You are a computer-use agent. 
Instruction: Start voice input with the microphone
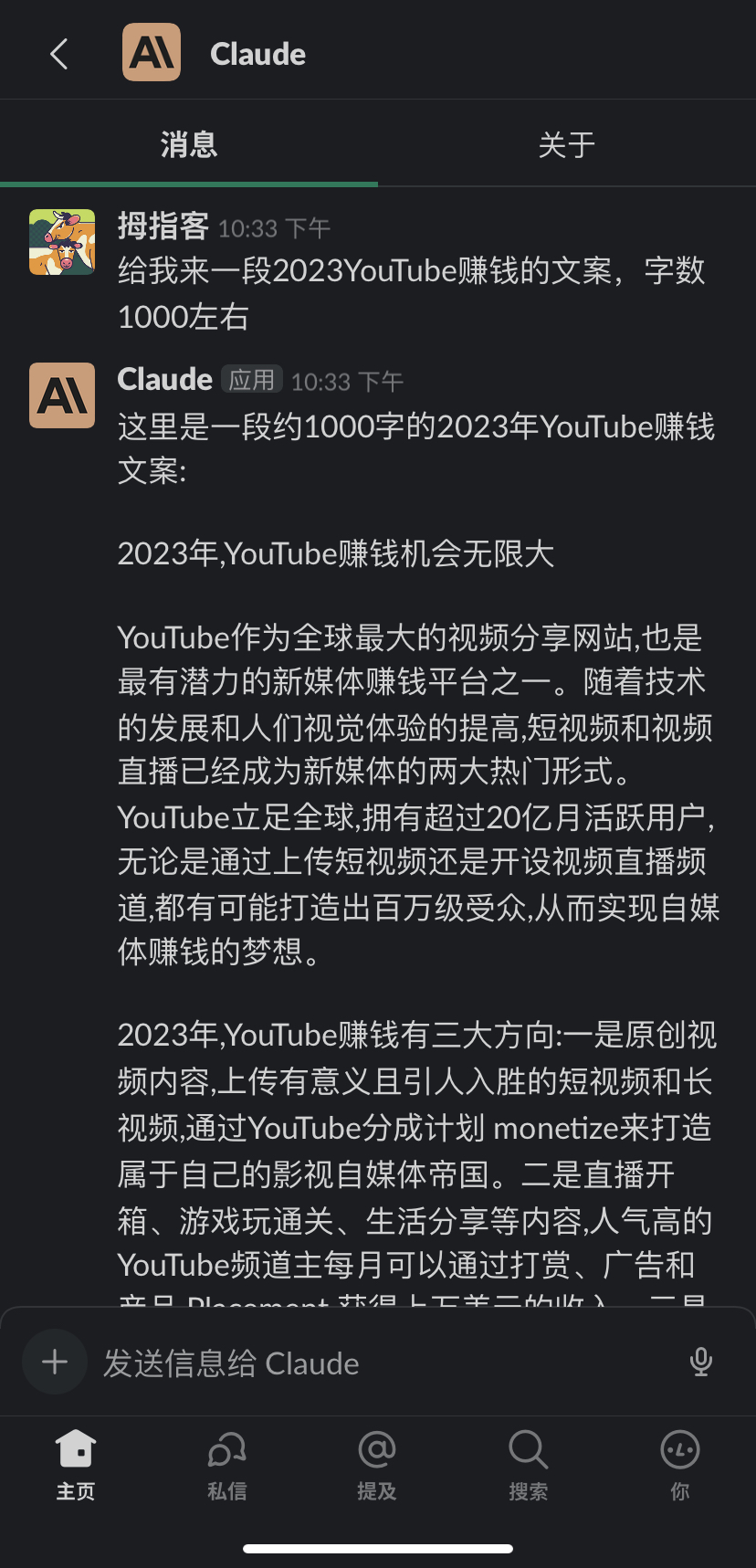pyautogui.click(x=700, y=1362)
